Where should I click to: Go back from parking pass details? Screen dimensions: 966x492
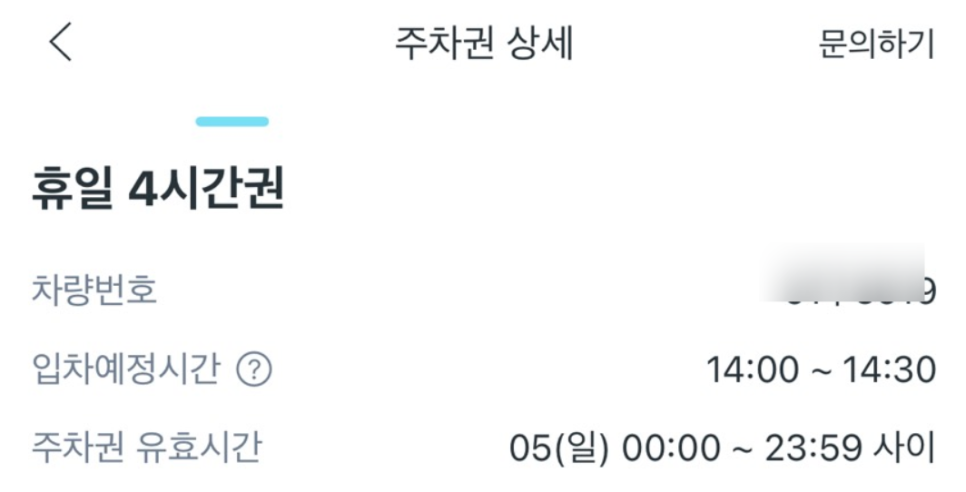tap(61, 44)
